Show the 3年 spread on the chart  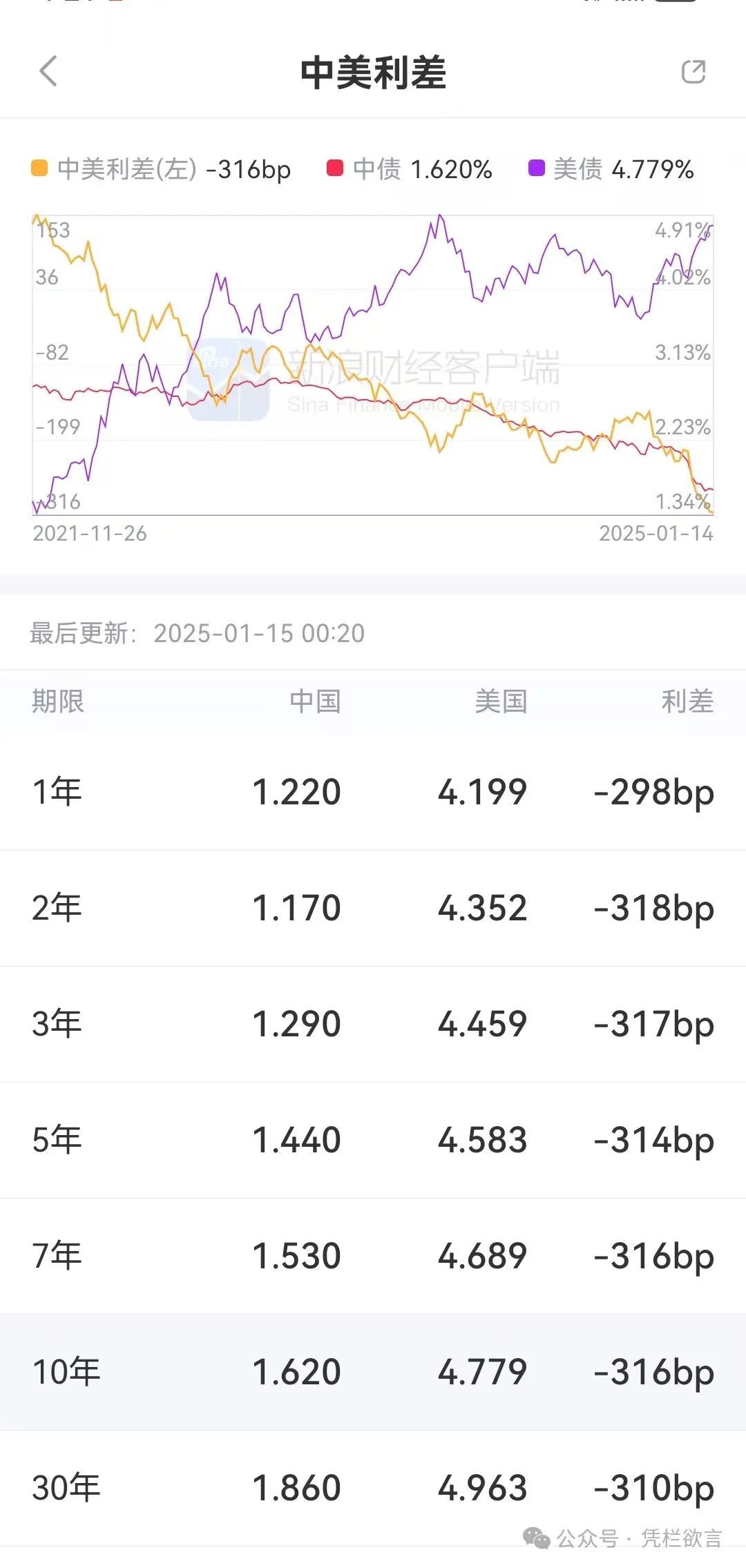(x=373, y=1024)
